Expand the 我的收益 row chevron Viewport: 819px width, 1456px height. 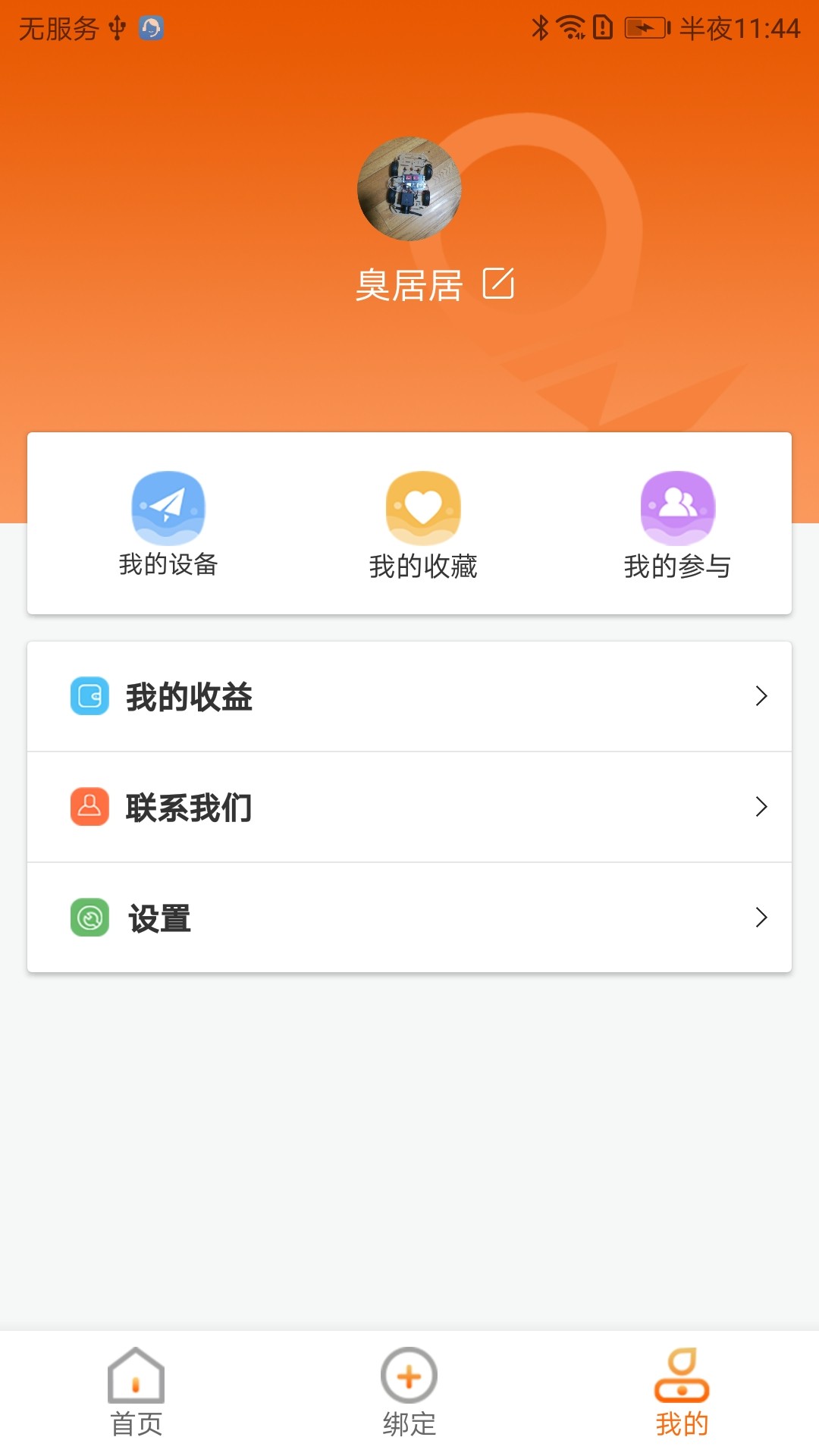[x=762, y=696]
